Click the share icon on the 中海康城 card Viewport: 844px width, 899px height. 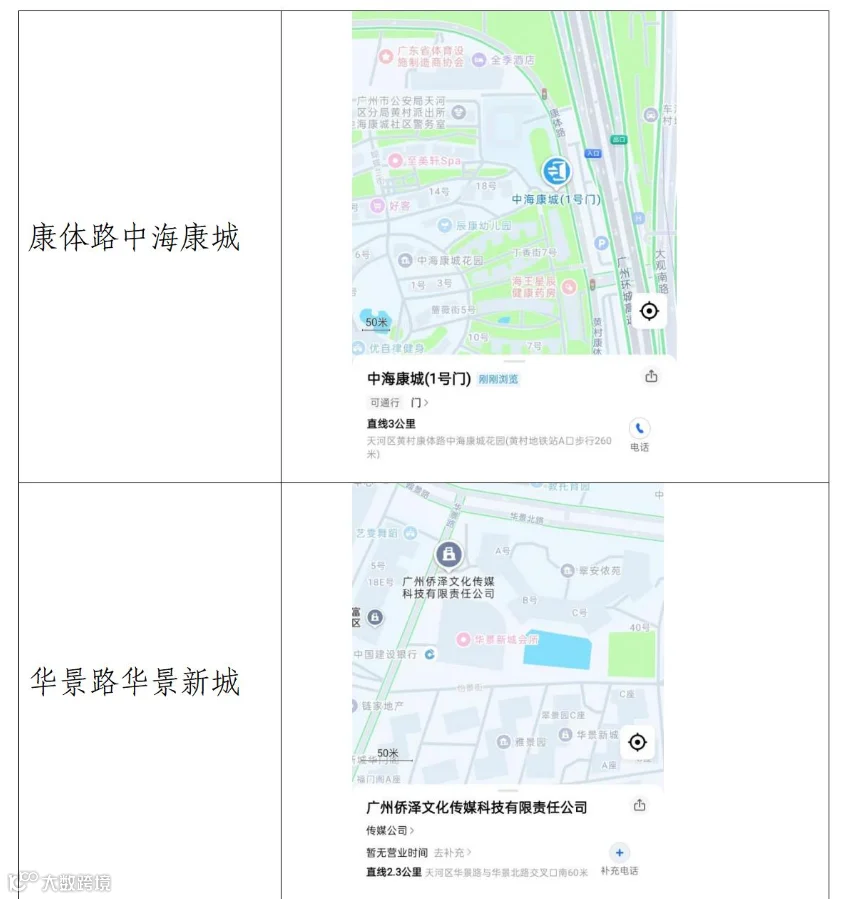(650, 376)
